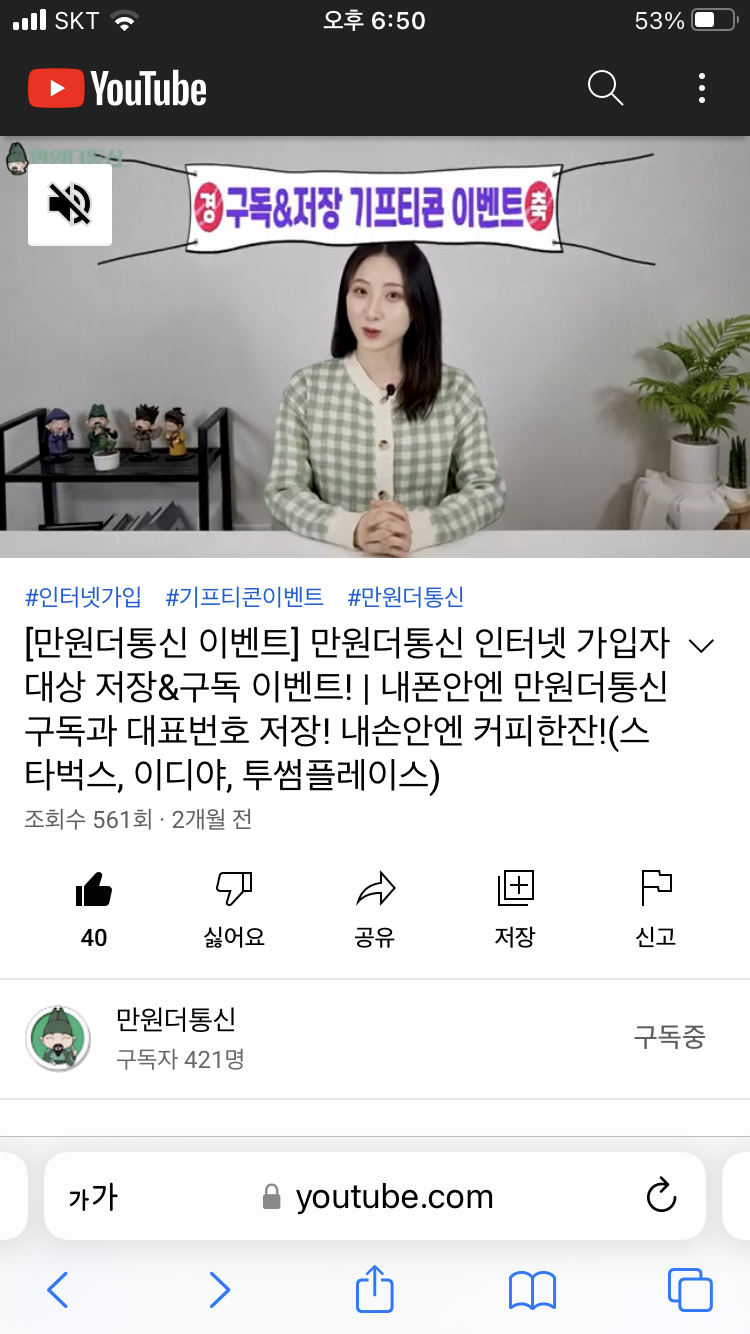Open the #기프티콘이벤트 hashtag
This screenshot has height=1334, width=750.
click(x=245, y=598)
